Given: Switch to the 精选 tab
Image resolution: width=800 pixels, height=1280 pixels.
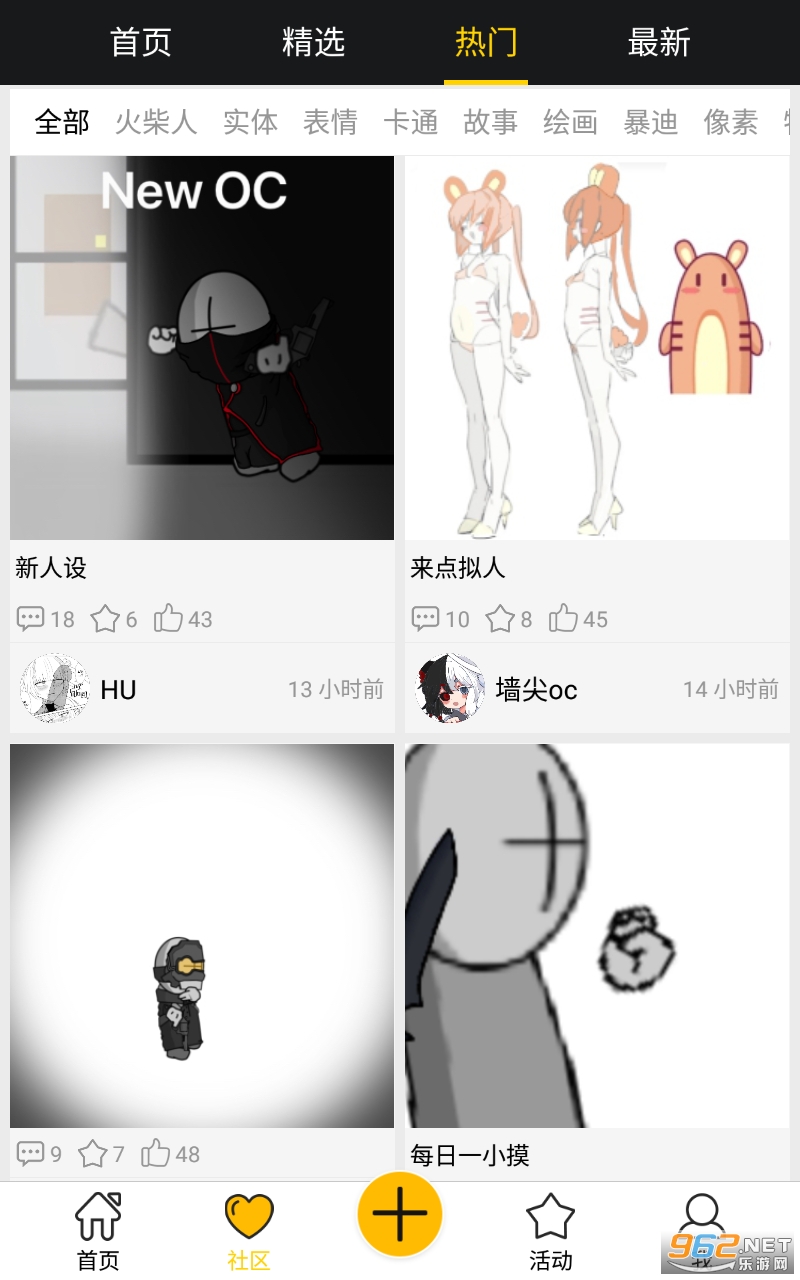Looking at the screenshot, I should (x=313, y=43).
